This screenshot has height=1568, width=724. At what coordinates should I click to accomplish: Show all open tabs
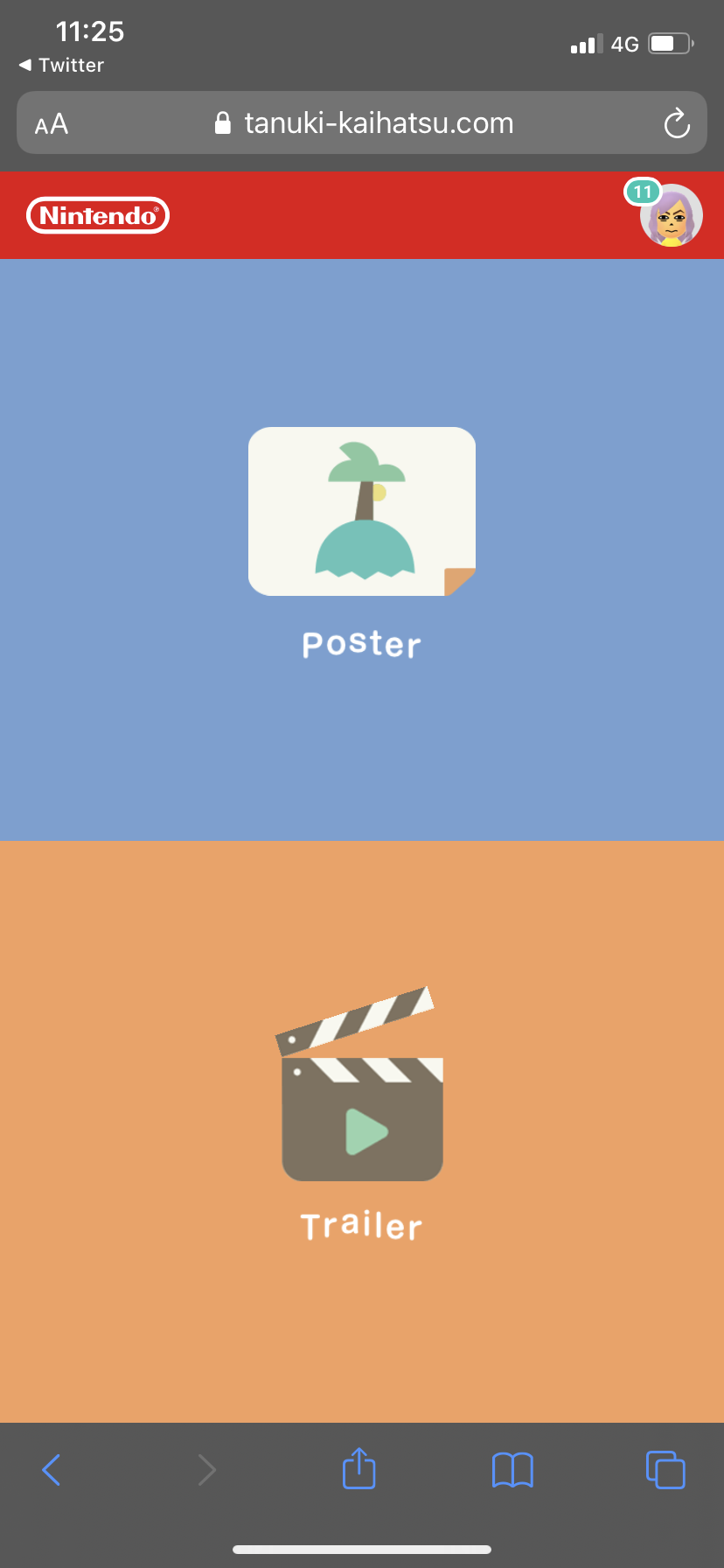tap(665, 1470)
